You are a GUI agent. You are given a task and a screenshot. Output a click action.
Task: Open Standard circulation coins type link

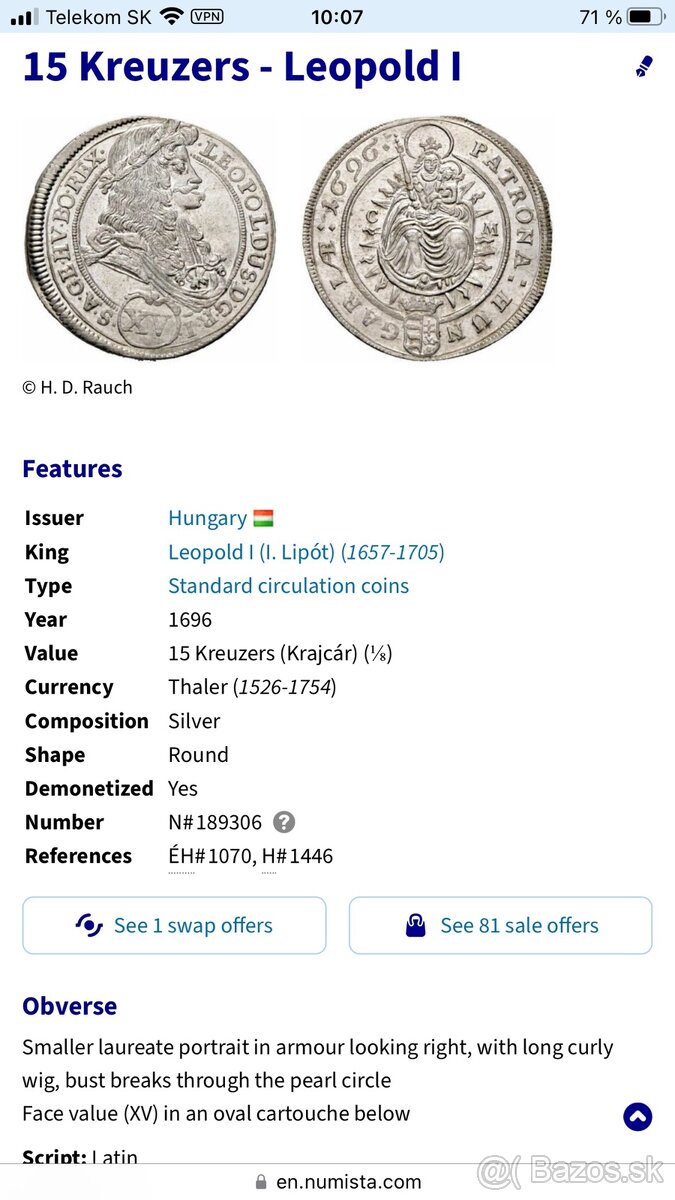[x=288, y=586]
